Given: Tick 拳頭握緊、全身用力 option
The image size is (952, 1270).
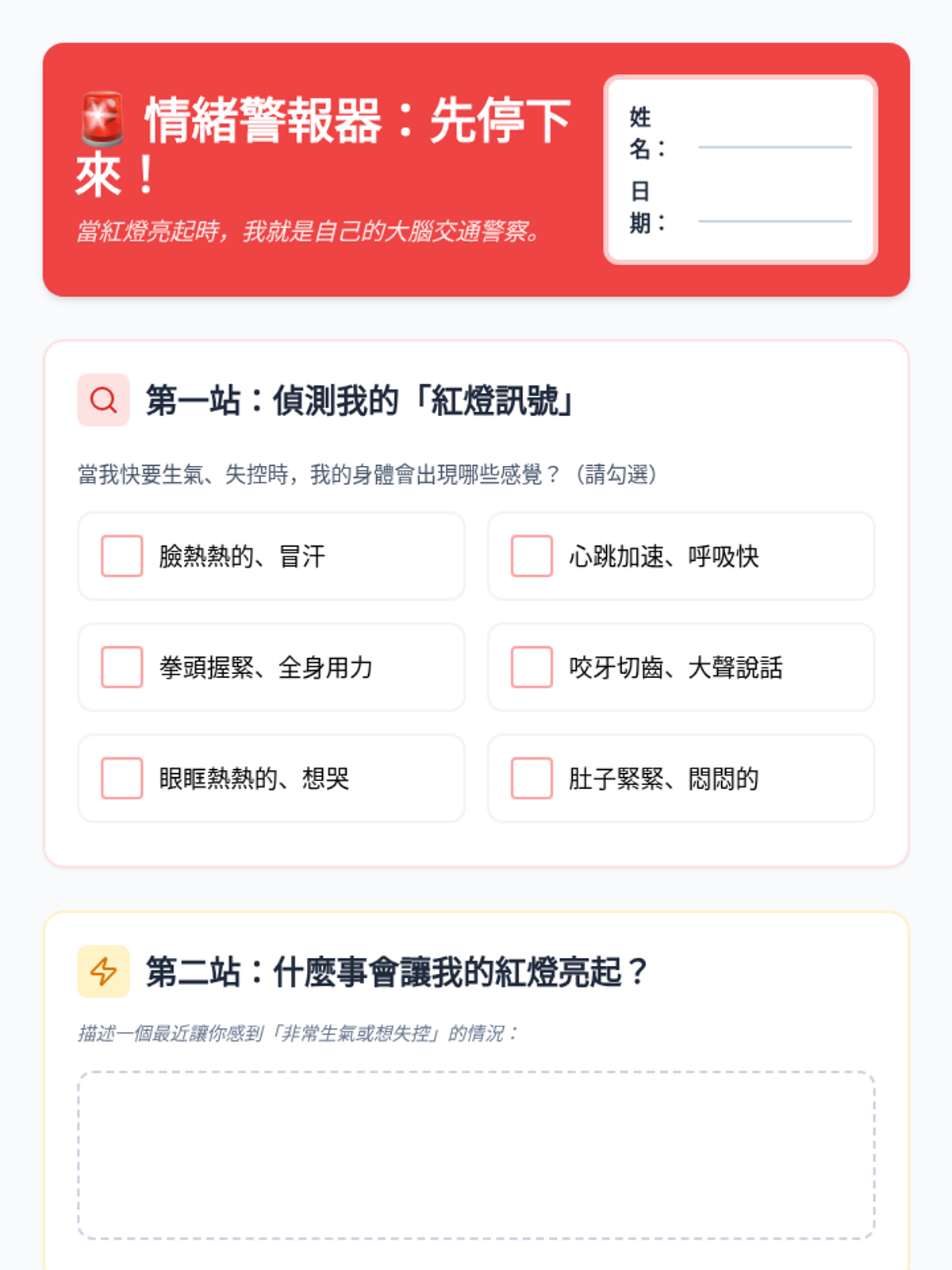Looking at the screenshot, I should click(x=121, y=667).
